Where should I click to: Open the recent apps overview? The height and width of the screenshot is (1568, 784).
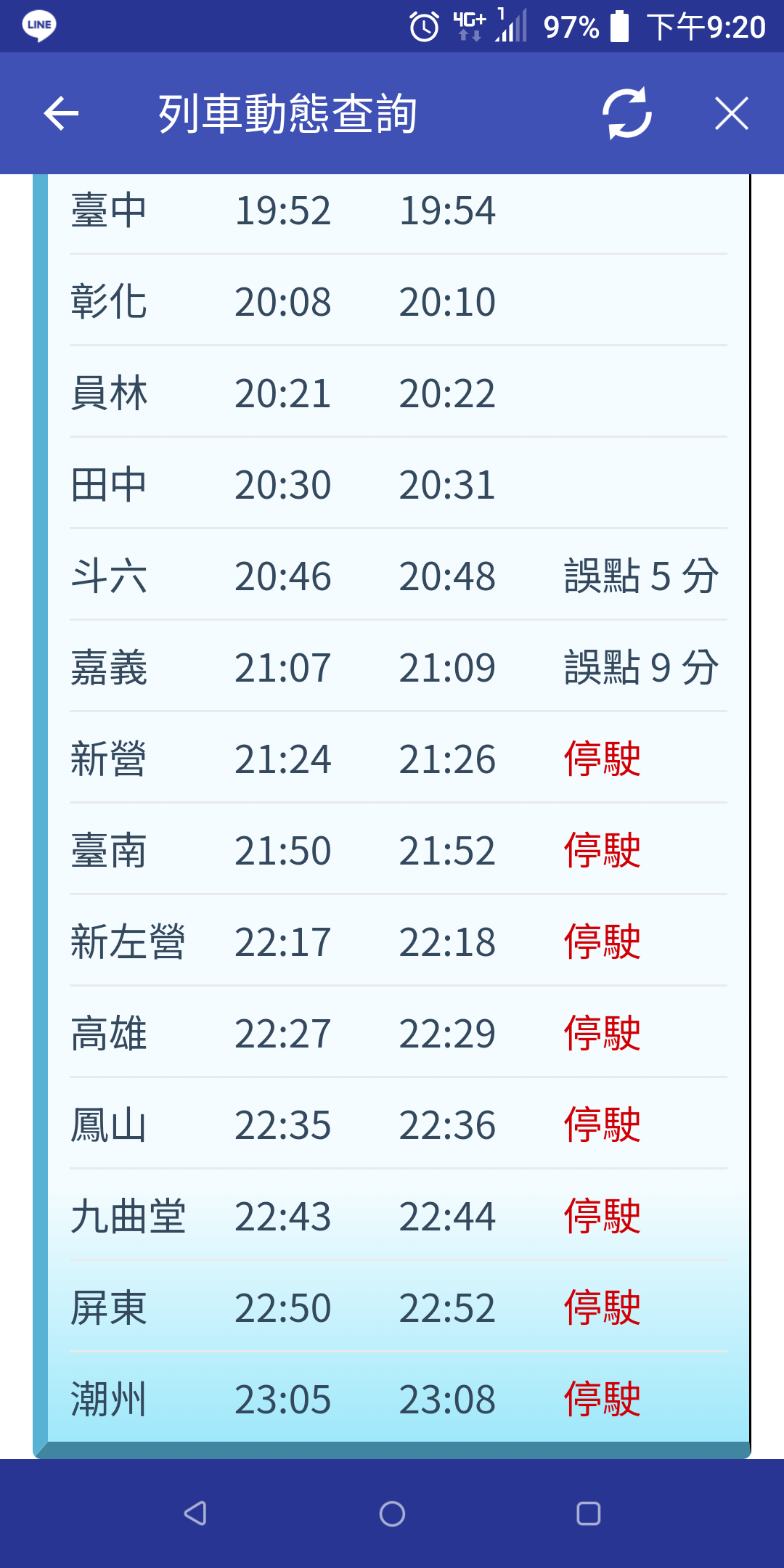[x=588, y=1514]
